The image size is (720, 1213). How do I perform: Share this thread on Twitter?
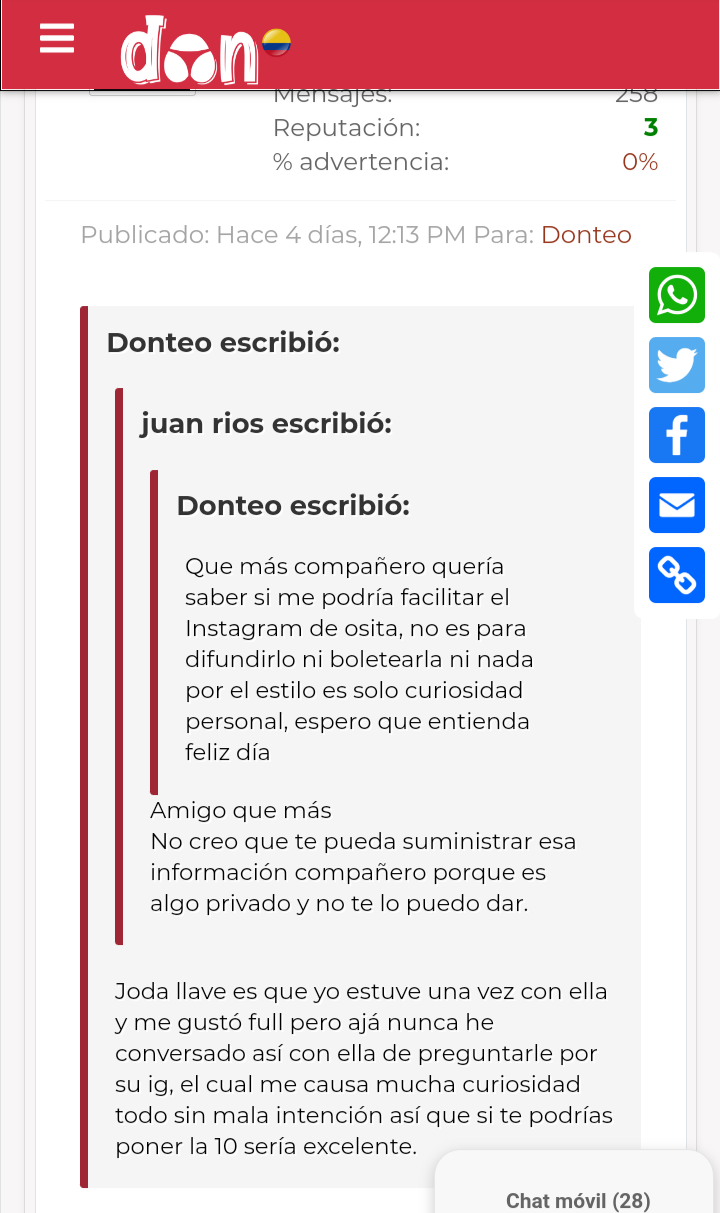pyautogui.click(x=677, y=365)
